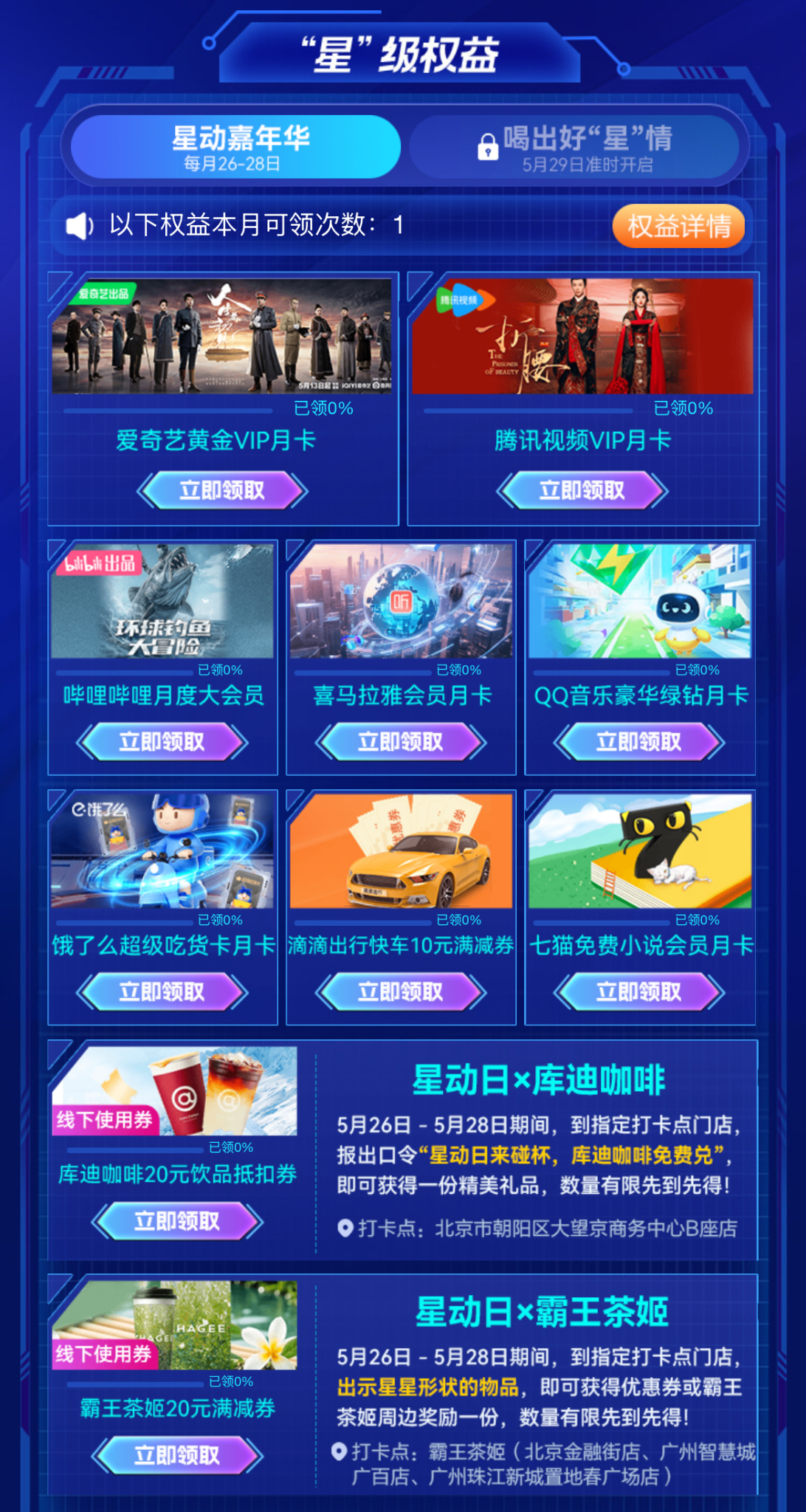Claim the 喜马拉雅会员月卡

click(x=401, y=742)
